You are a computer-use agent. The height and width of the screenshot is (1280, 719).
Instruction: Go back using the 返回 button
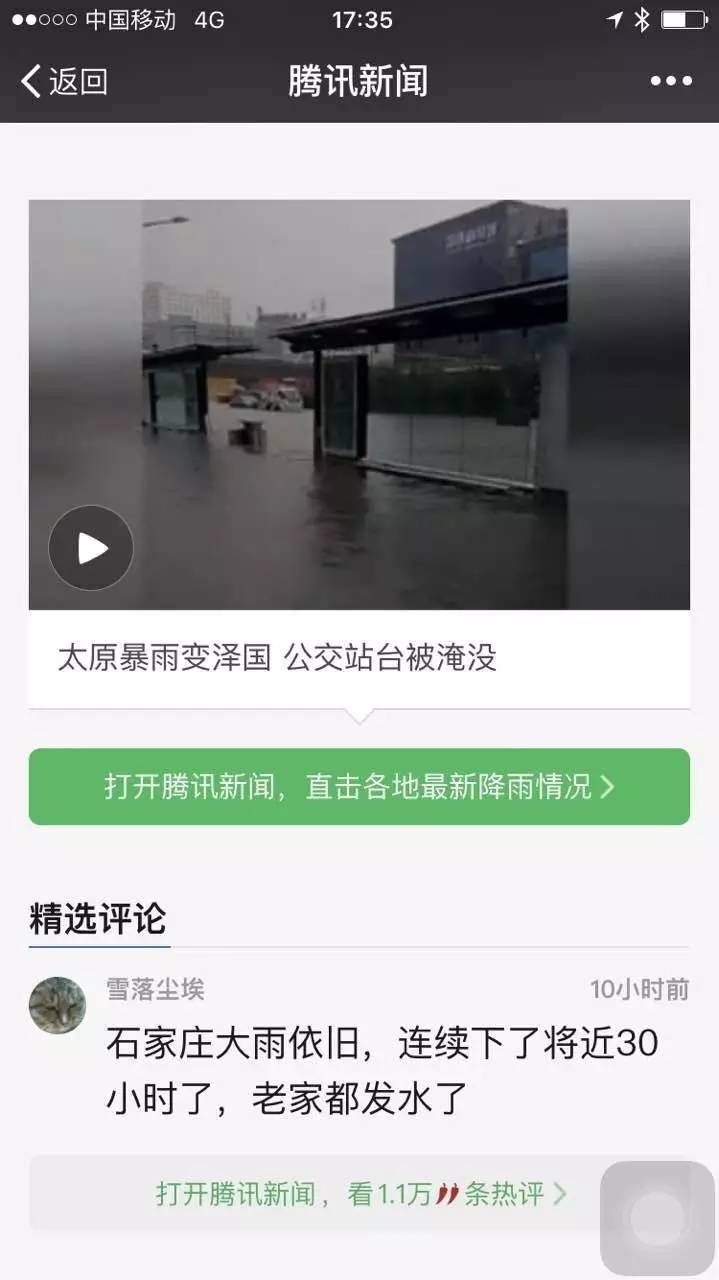tap(64, 81)
